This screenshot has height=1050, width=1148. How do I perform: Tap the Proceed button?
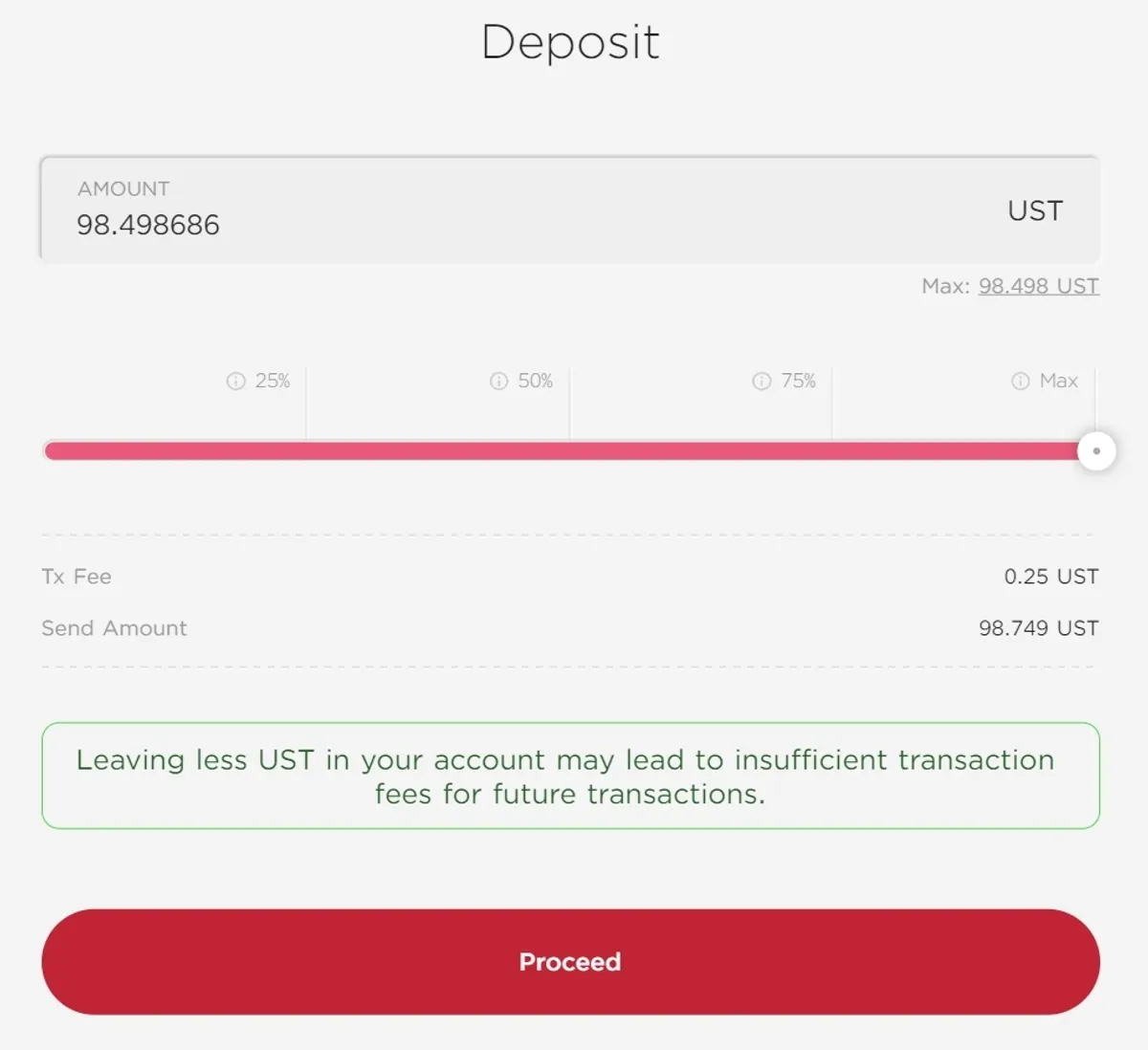tap(570, 962)
